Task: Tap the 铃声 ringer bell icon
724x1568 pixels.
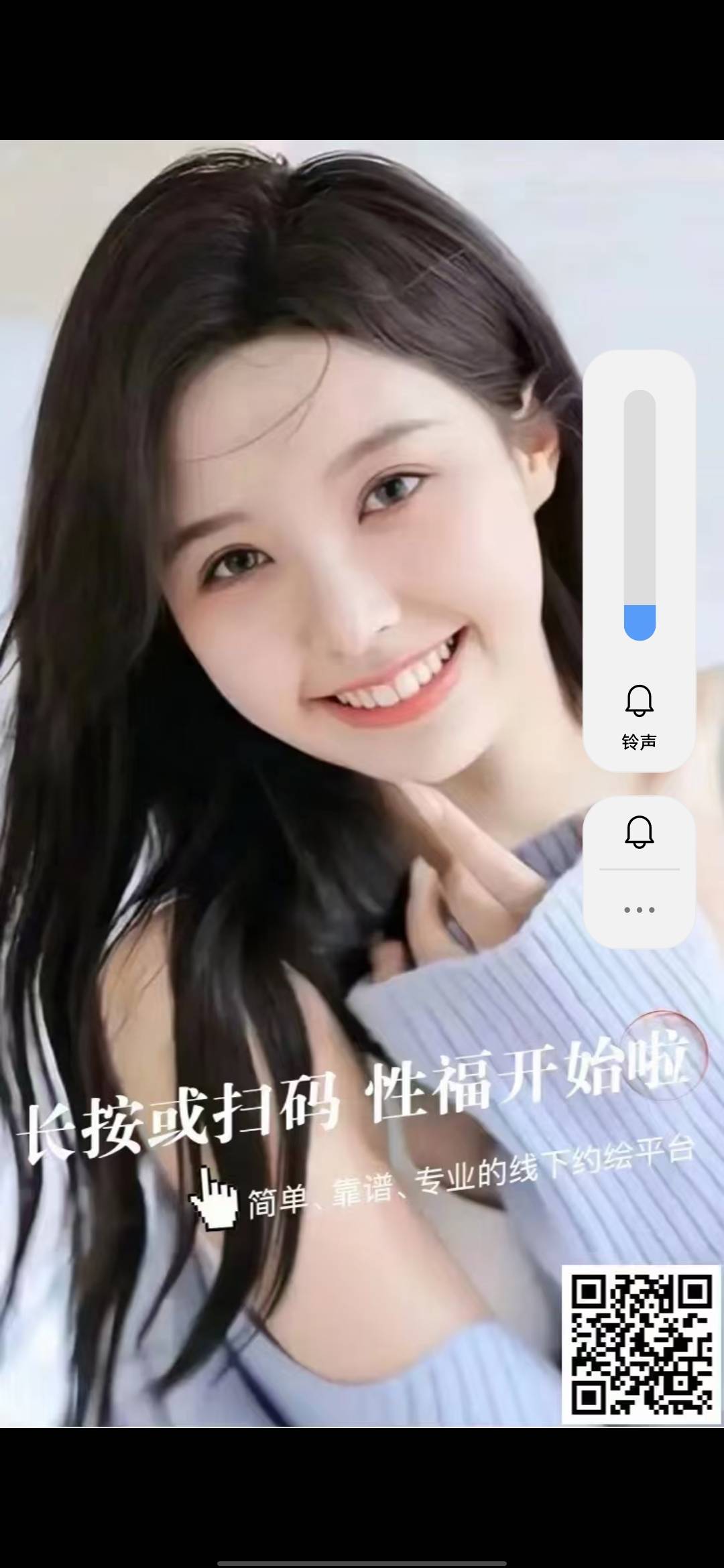Action: point(639,701)
